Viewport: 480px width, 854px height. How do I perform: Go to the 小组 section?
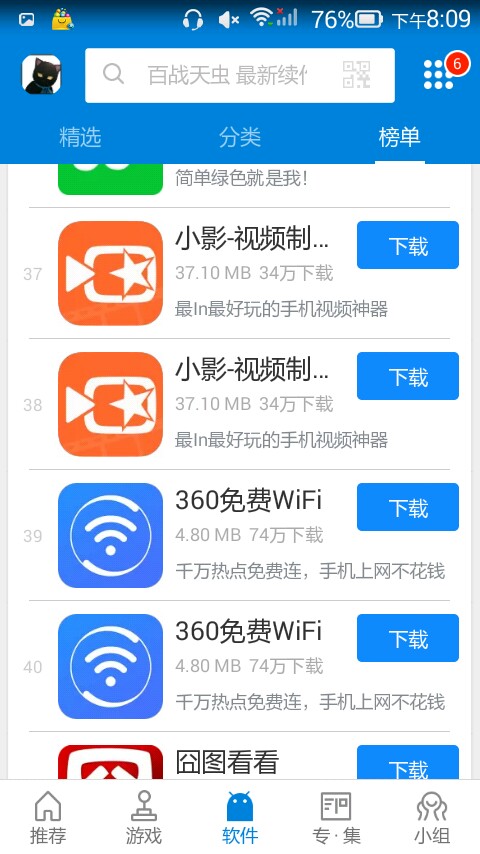[x=432, y=817]
